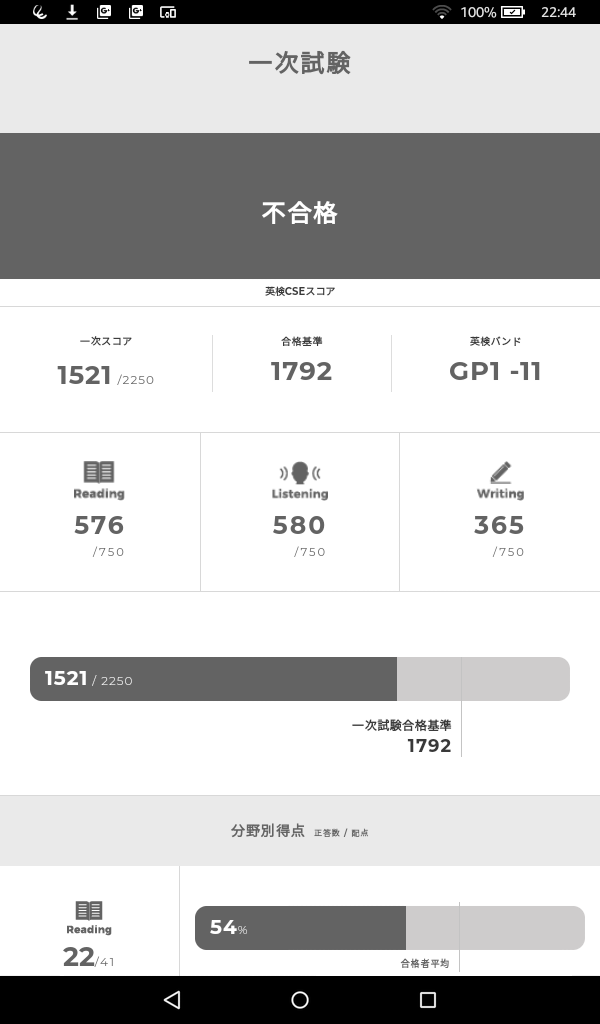Tap the home circle in navigation bar
The width and height of the screenshot is (600, 1024).
tap(300, 1000)
